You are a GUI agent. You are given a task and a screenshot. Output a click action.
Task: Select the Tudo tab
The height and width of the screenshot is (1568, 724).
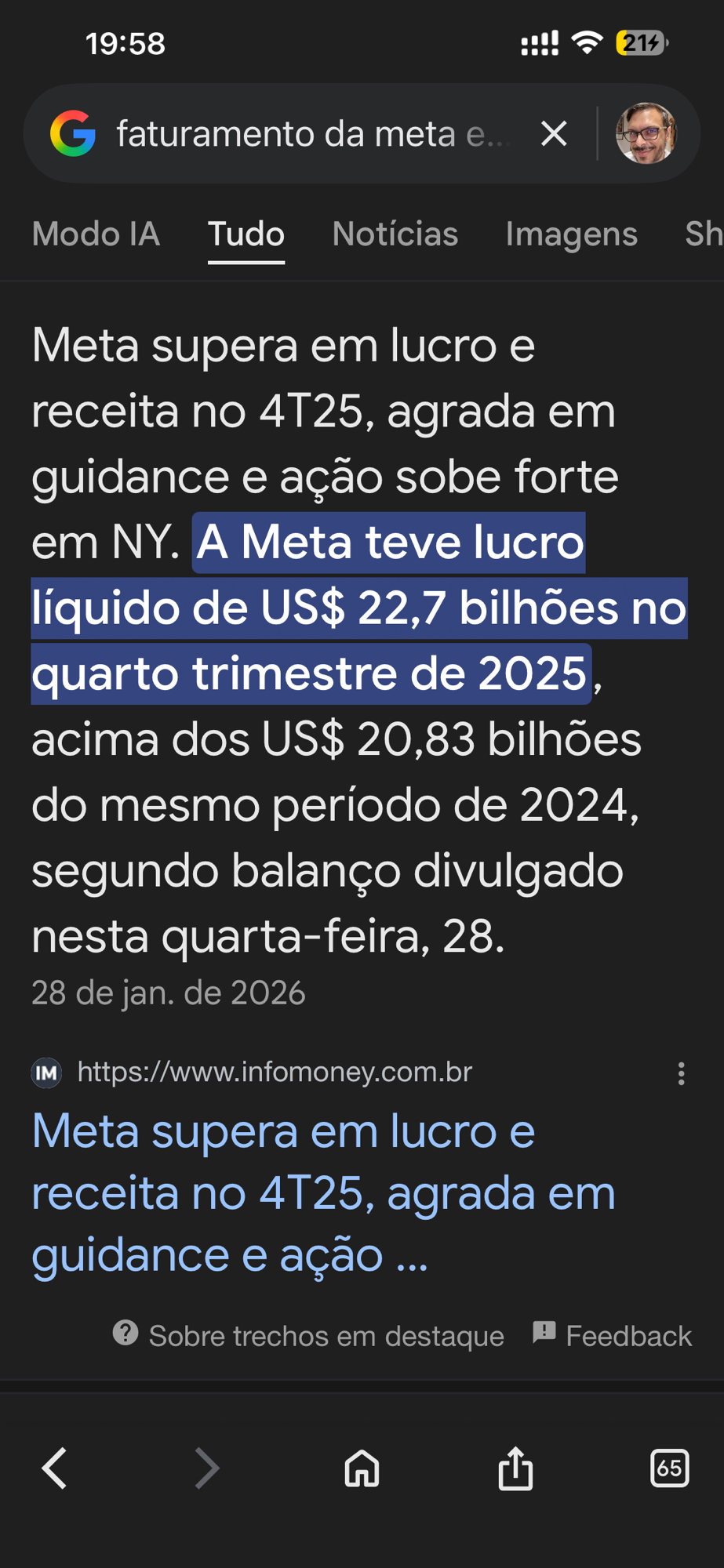[246, 234]
